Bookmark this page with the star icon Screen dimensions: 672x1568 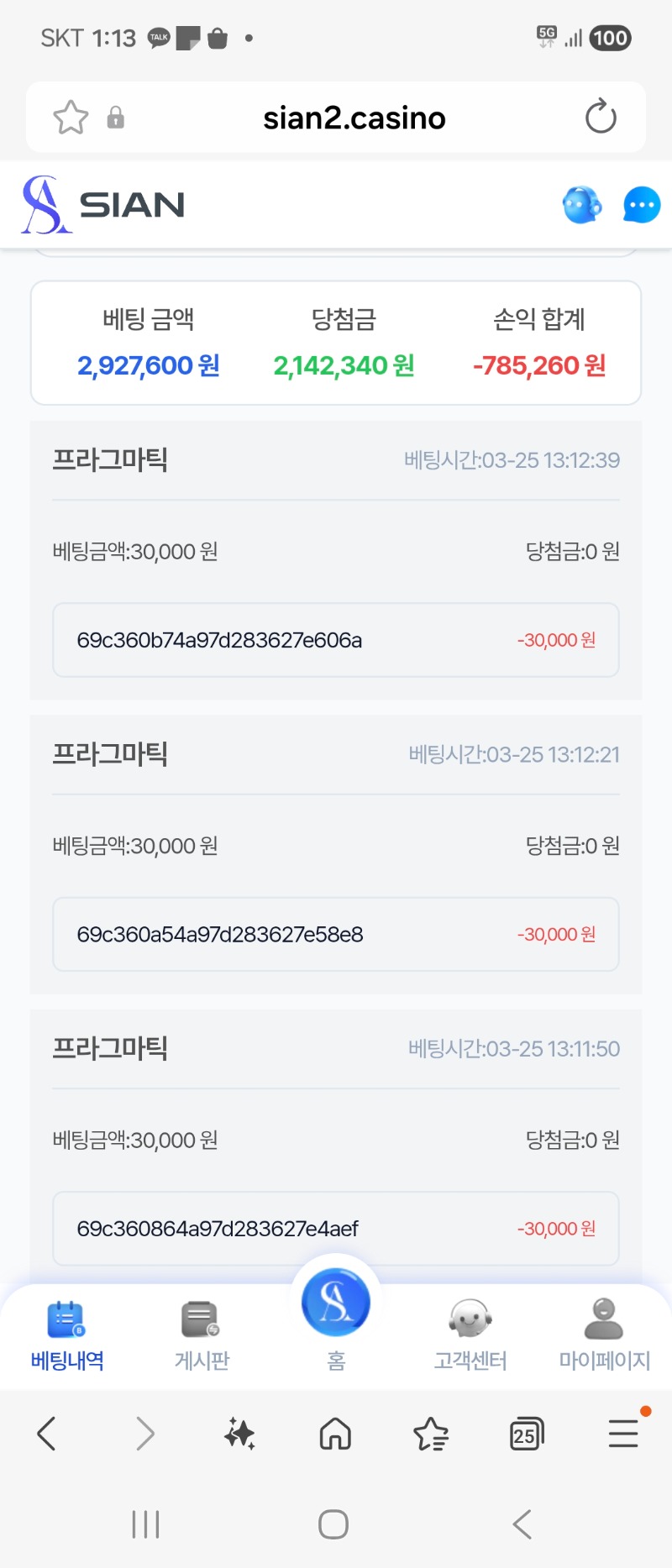[71, 118]
